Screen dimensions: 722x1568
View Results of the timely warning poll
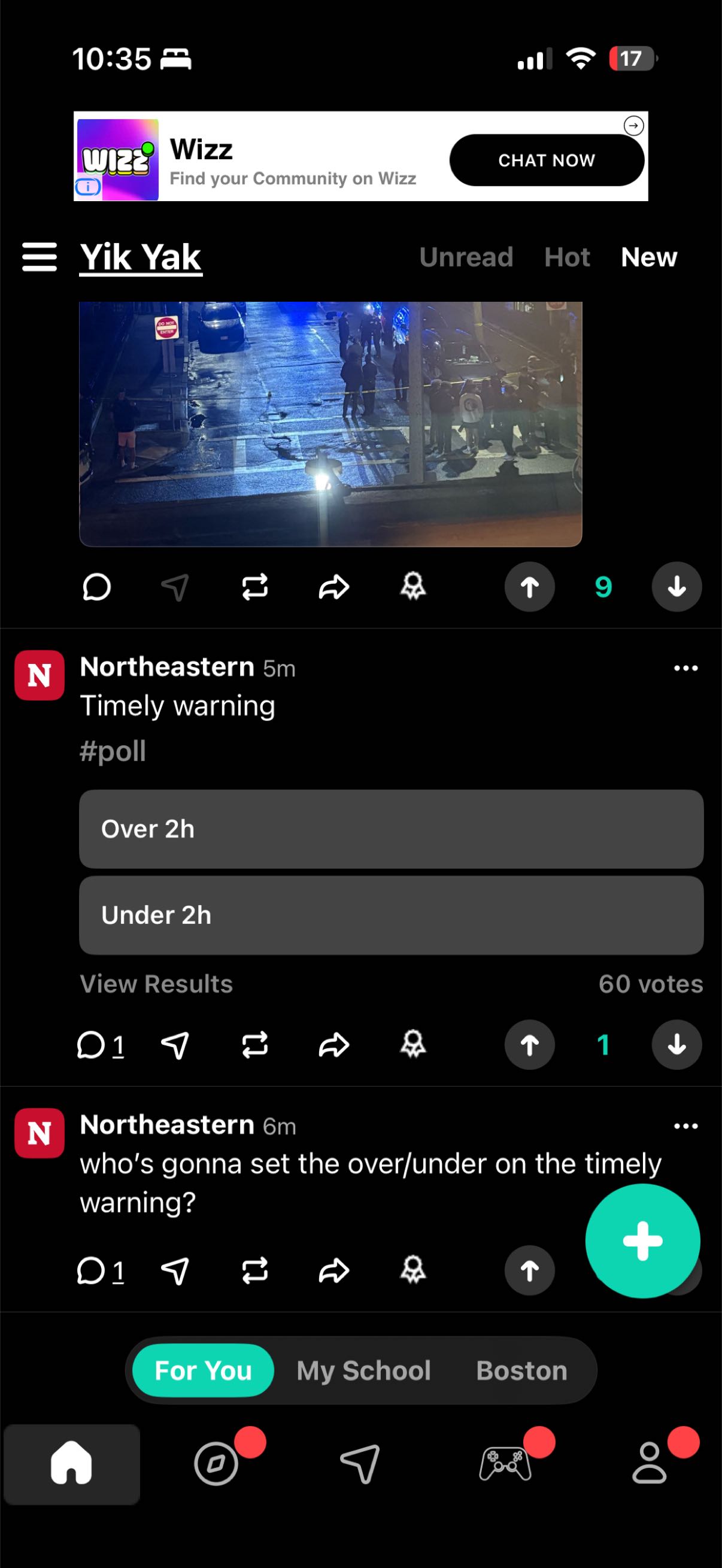pos(156,984)
